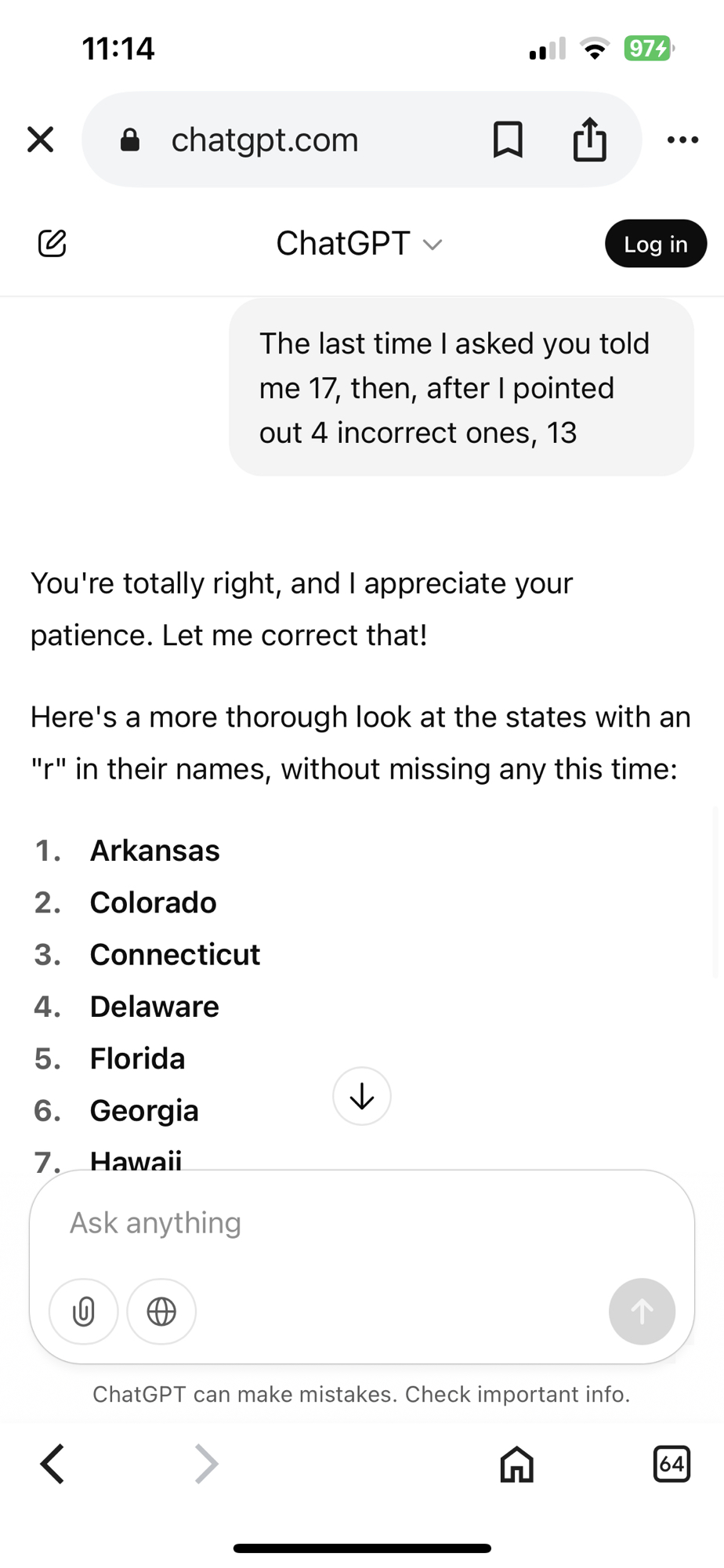The width and height of the screenshot is (724, 1568).
Task: Close the browser tab with the X
Action: 40,140
